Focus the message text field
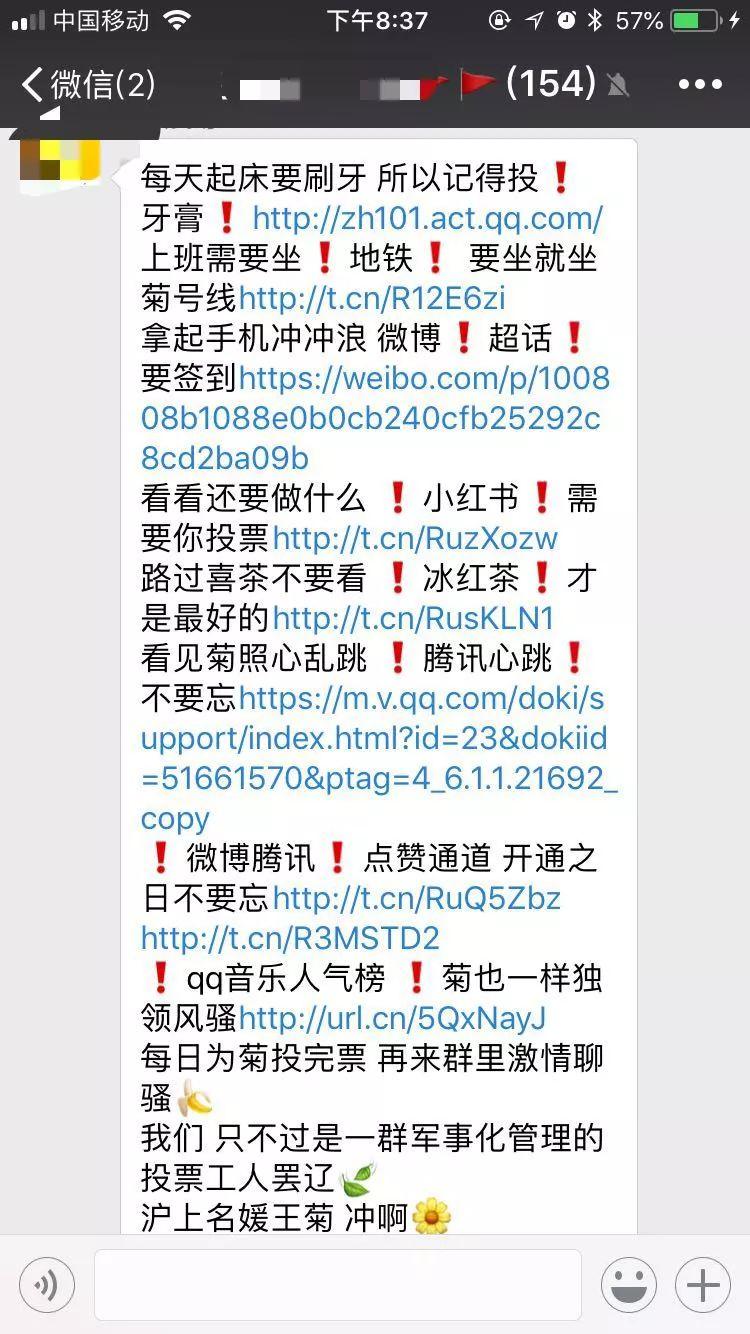The image size is (750, 1334). 337,1285
